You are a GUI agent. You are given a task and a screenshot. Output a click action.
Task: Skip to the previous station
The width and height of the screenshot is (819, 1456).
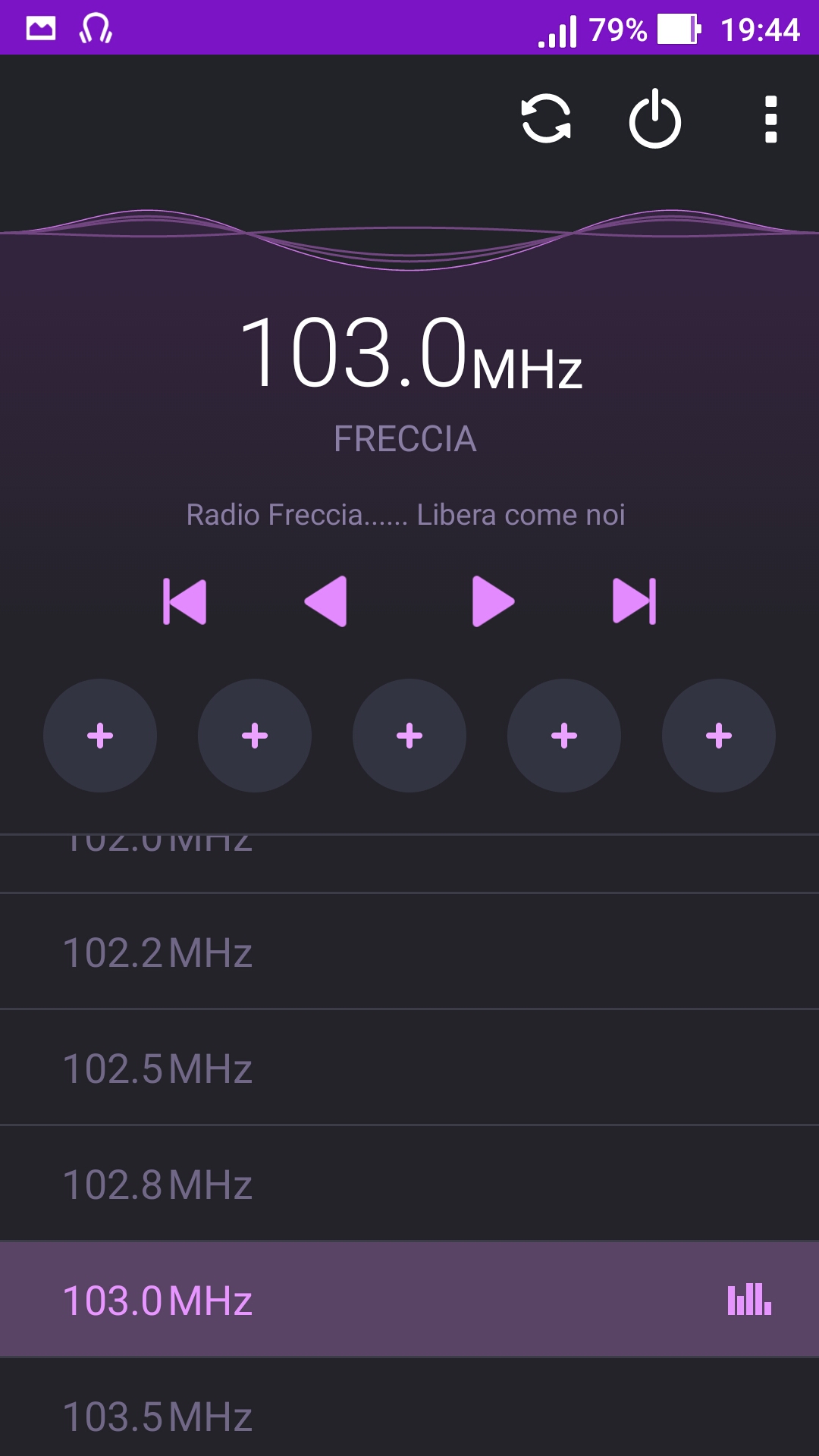(x=185, y=601)
